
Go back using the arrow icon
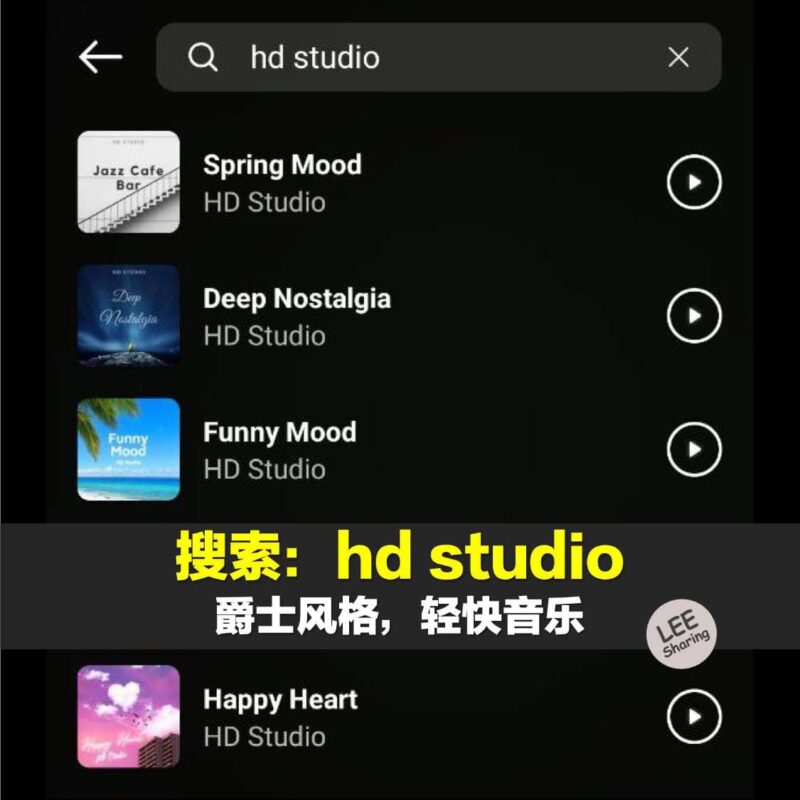click(100, 58)
